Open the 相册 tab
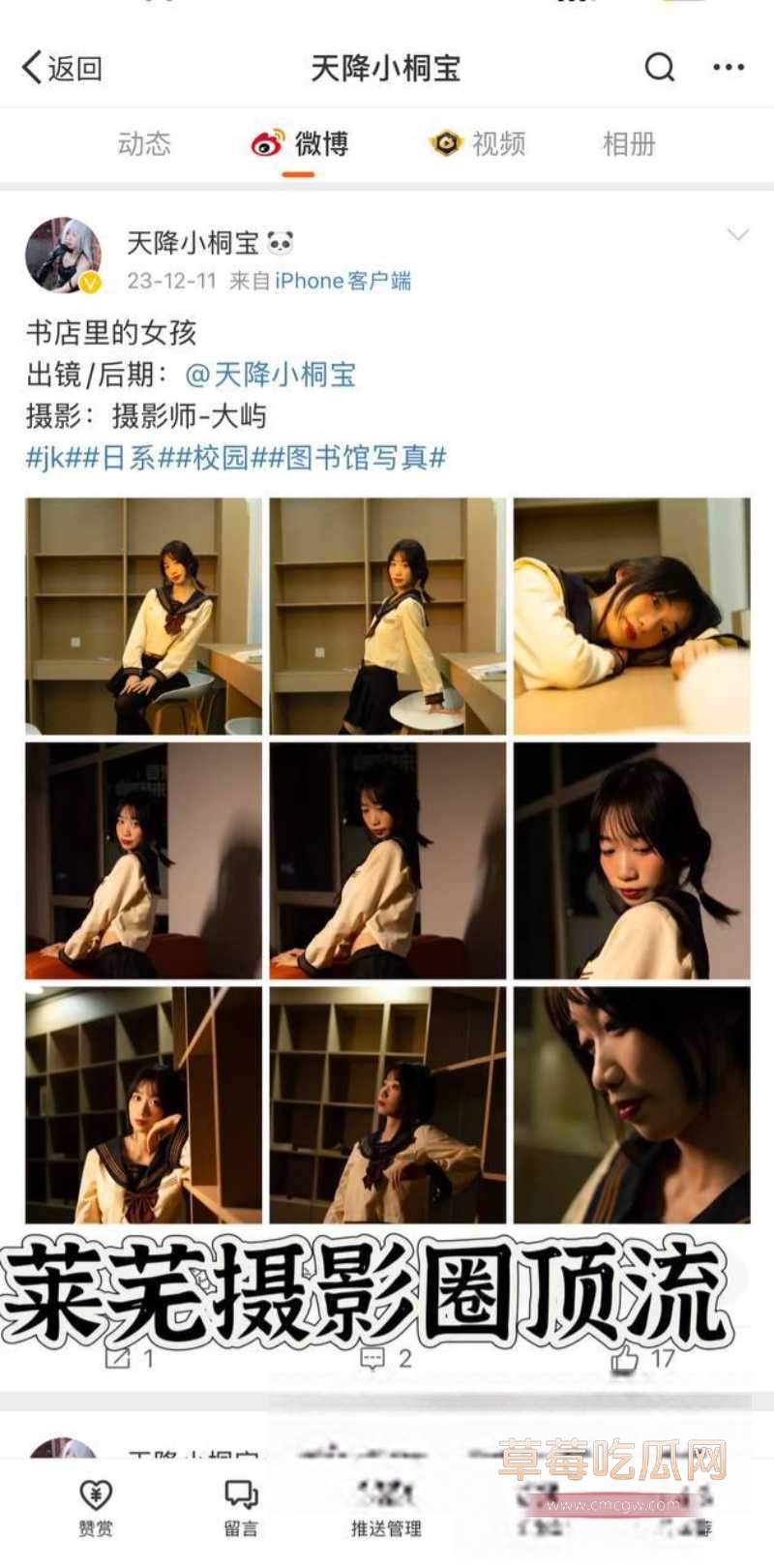The width and height of the screenshot is (774, 1568). (x=629, y=144)
